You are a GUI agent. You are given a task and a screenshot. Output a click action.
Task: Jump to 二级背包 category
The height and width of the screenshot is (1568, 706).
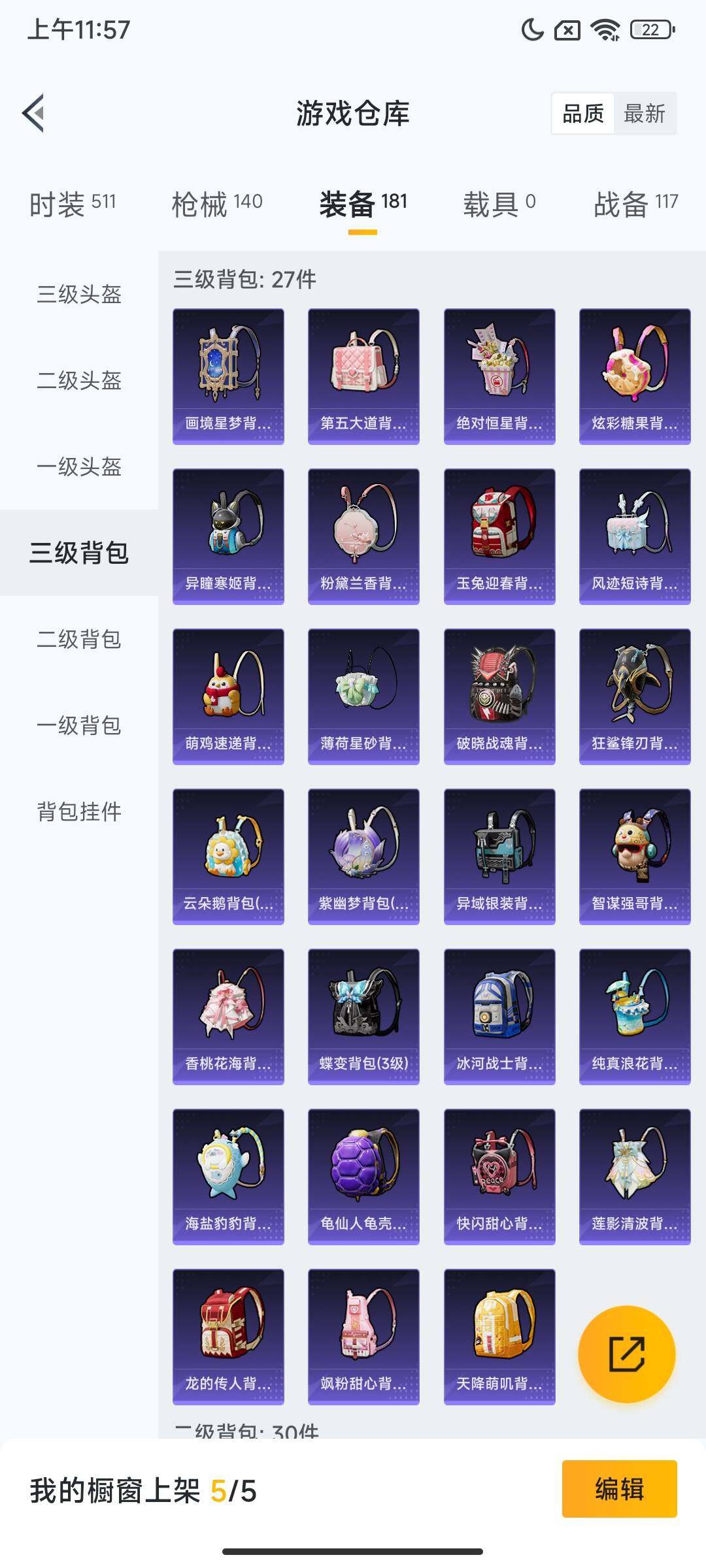(x=79, y=640)
